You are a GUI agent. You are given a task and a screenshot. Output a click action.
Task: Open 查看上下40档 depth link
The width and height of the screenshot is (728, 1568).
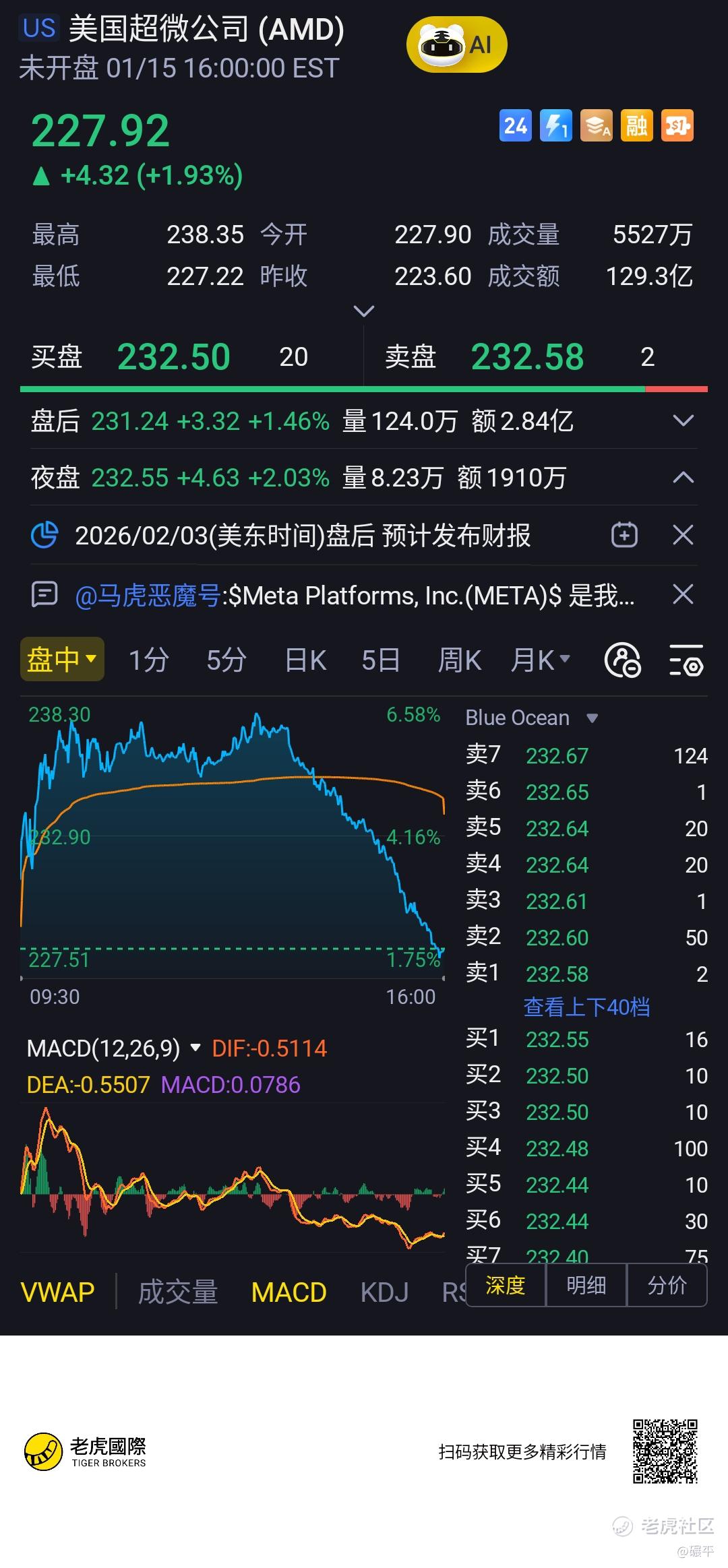pos(586,1007)
